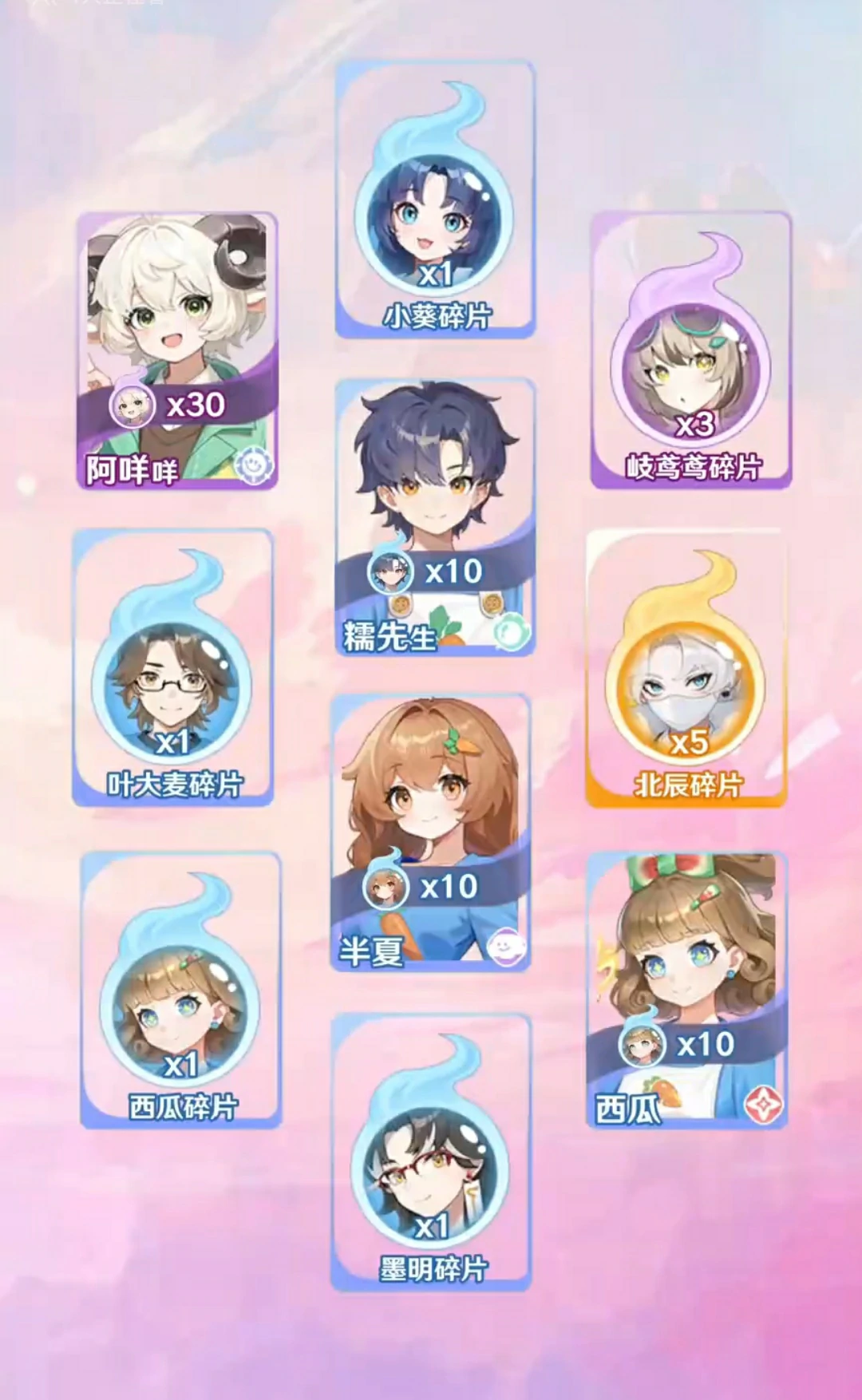Tap the 西瓜碎片 x1 fragment card
This screenshot has width=862, height=1400.
point(181,990)
